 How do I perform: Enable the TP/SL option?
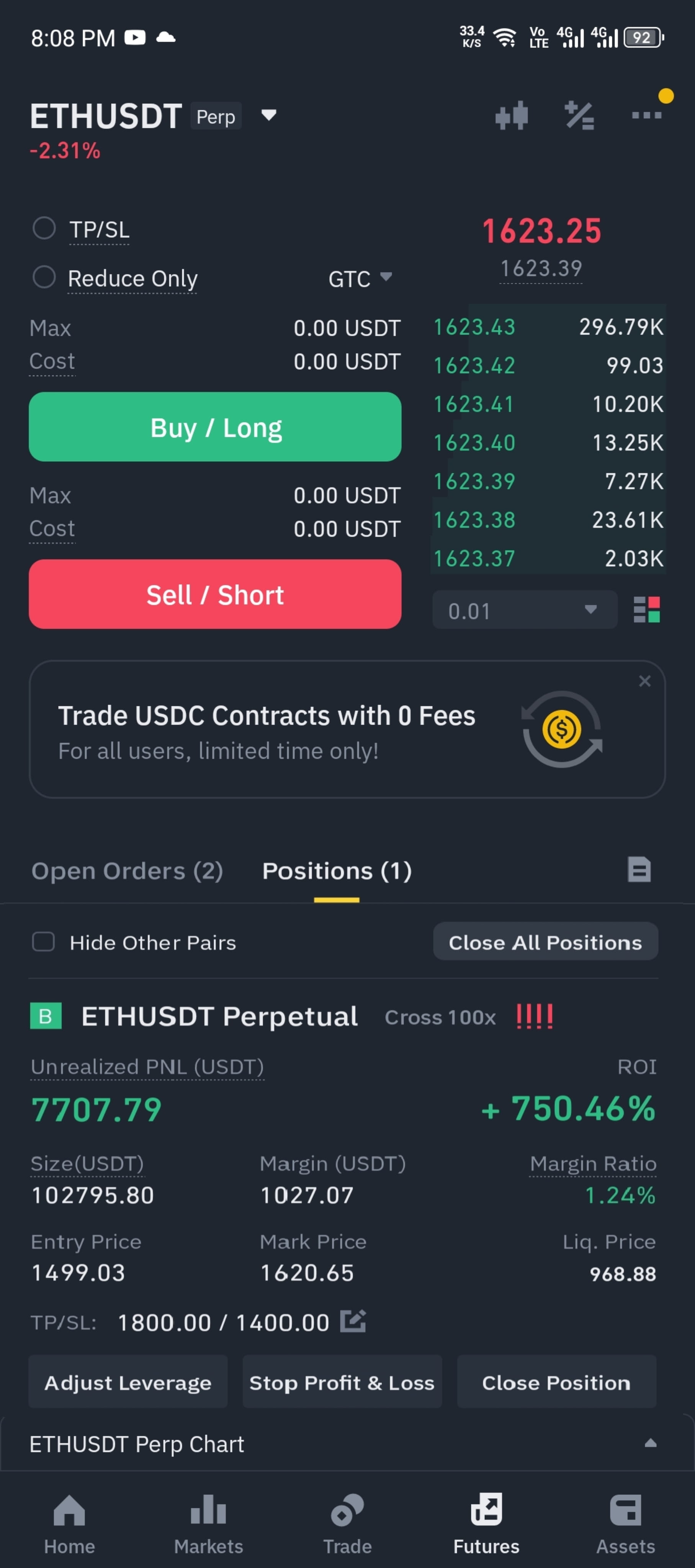(x=44, y=228)
